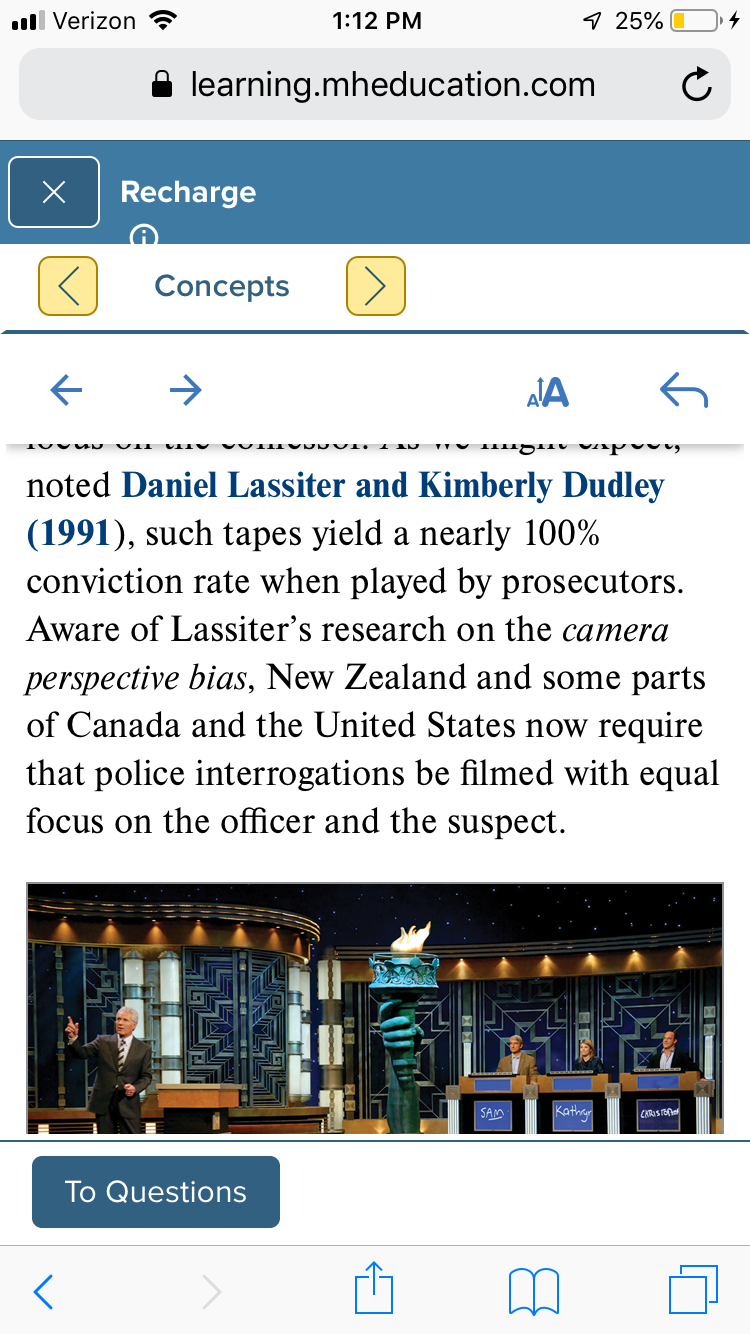Open the info icon under Recharge

144,236
